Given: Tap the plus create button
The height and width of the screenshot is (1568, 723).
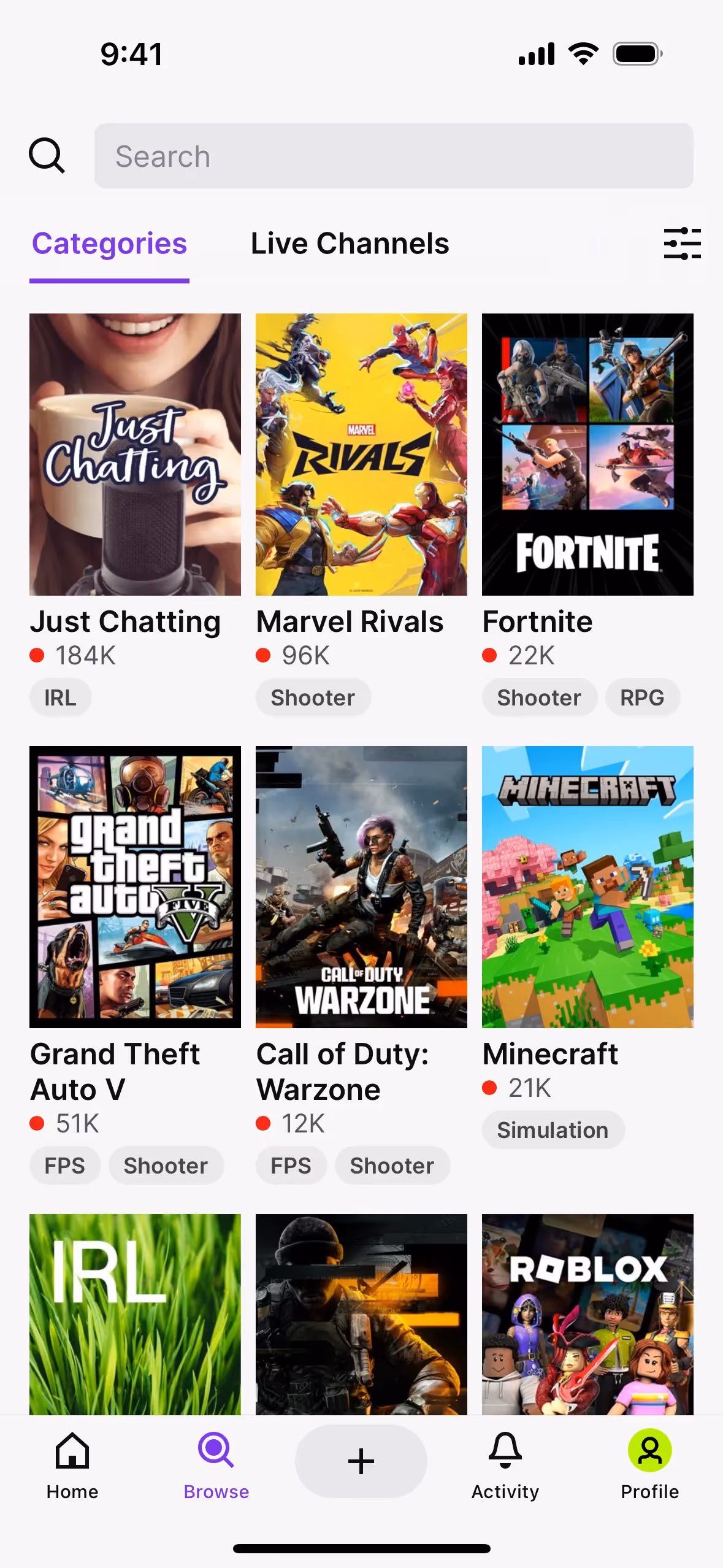Looking at the screenshot, I should click(x=361, y=1461).
